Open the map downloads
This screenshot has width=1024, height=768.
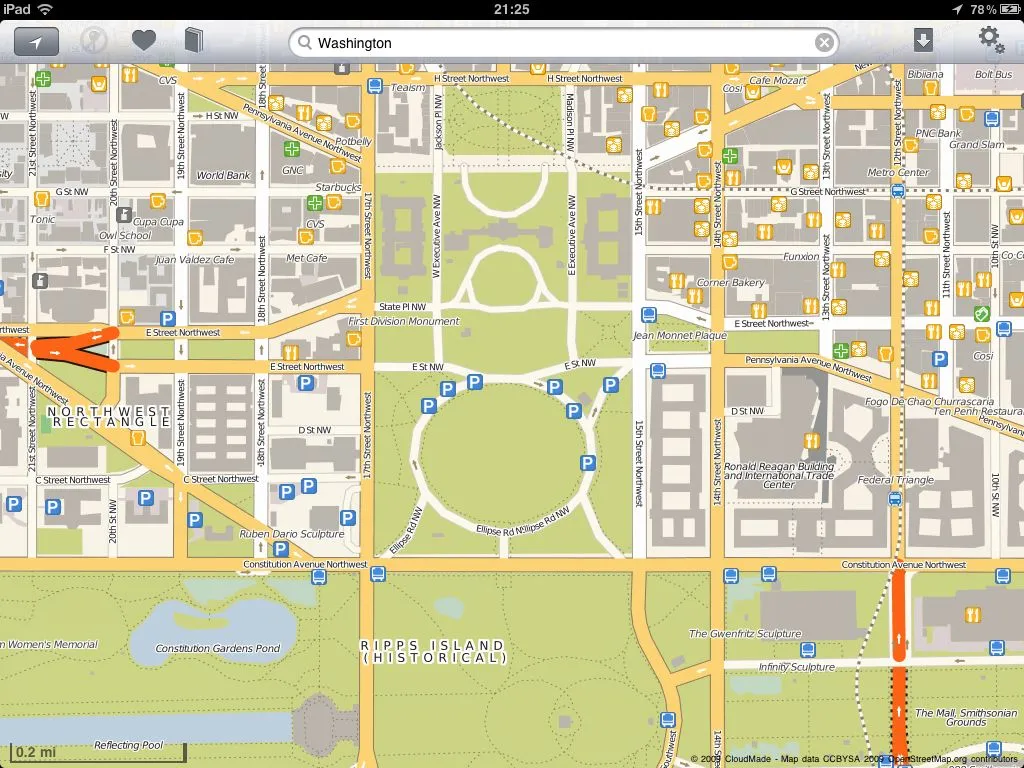click(923, 40)
